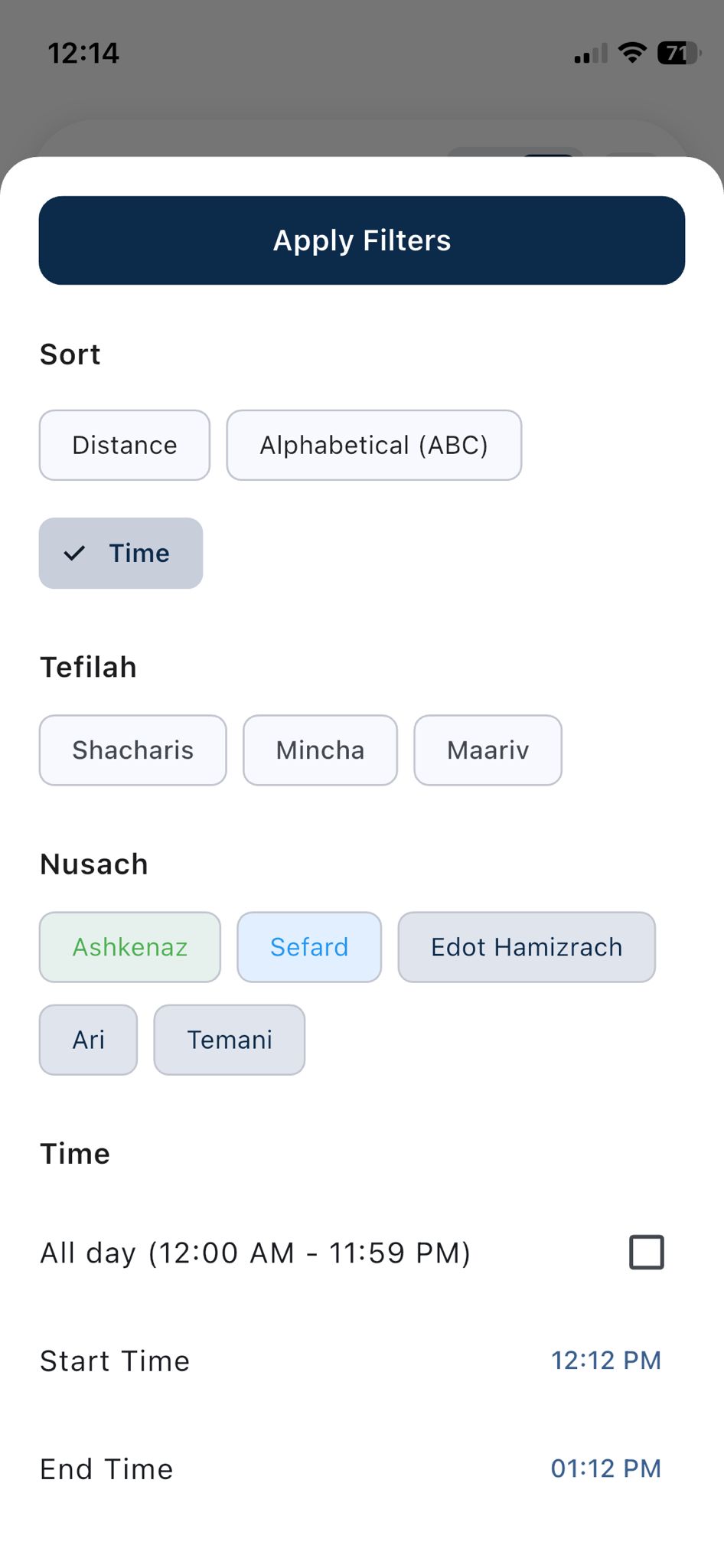Screen dimensions: 724x1568
Task: Select Distance sorting option
Action: click(x=124, y=445)
